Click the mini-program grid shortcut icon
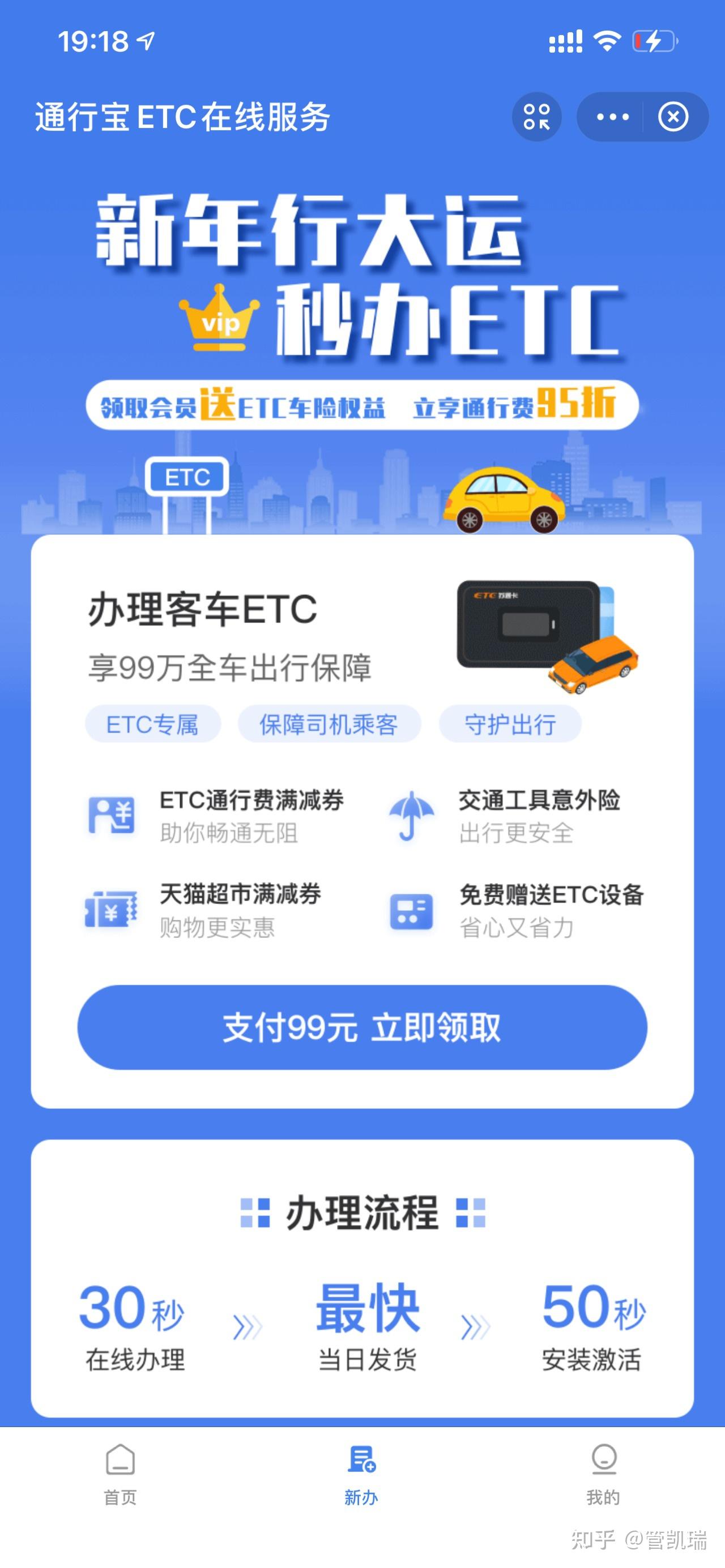 coord(536,118)
